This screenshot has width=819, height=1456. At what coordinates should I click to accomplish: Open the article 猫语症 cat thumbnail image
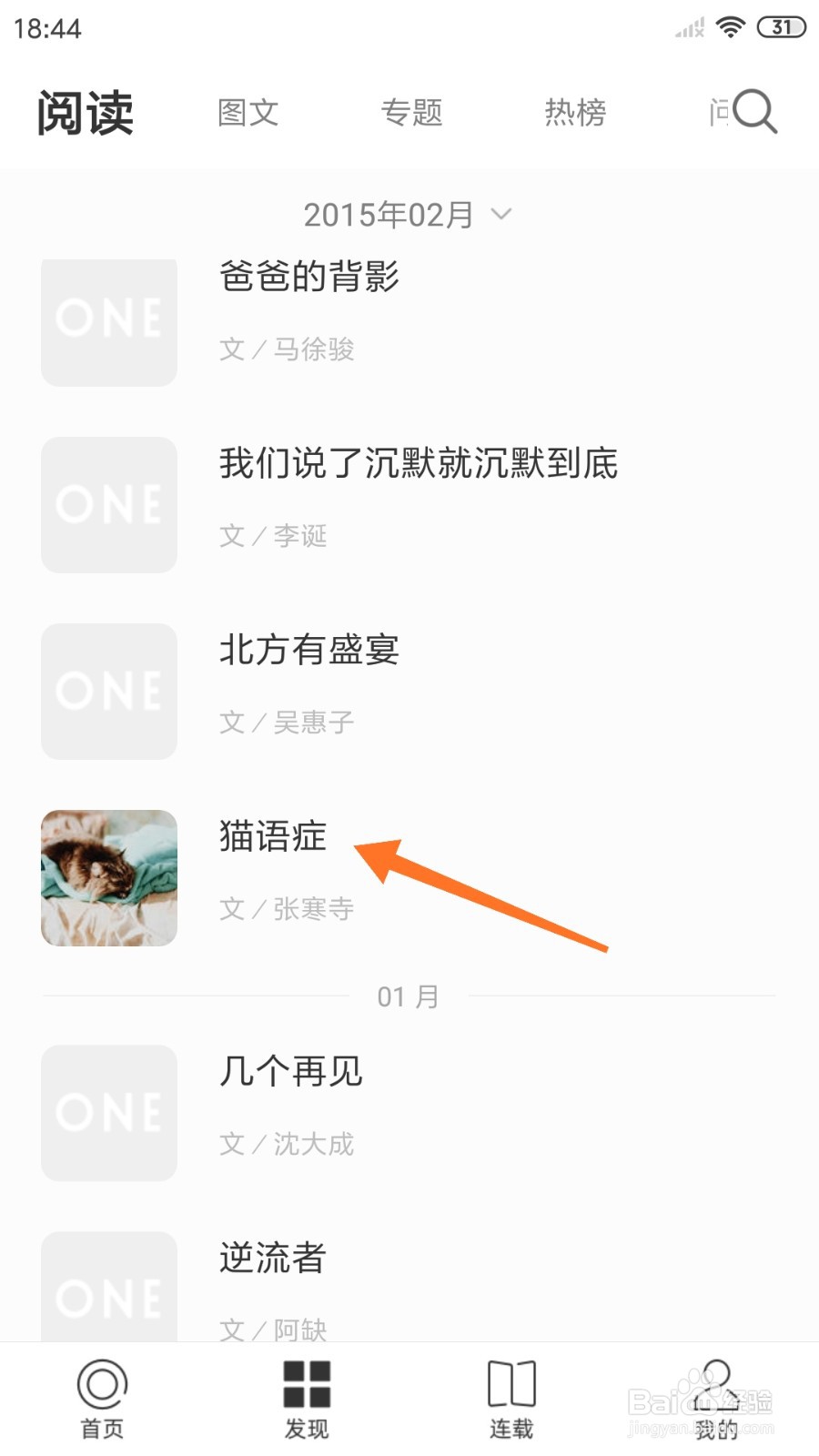click(108, 876)
